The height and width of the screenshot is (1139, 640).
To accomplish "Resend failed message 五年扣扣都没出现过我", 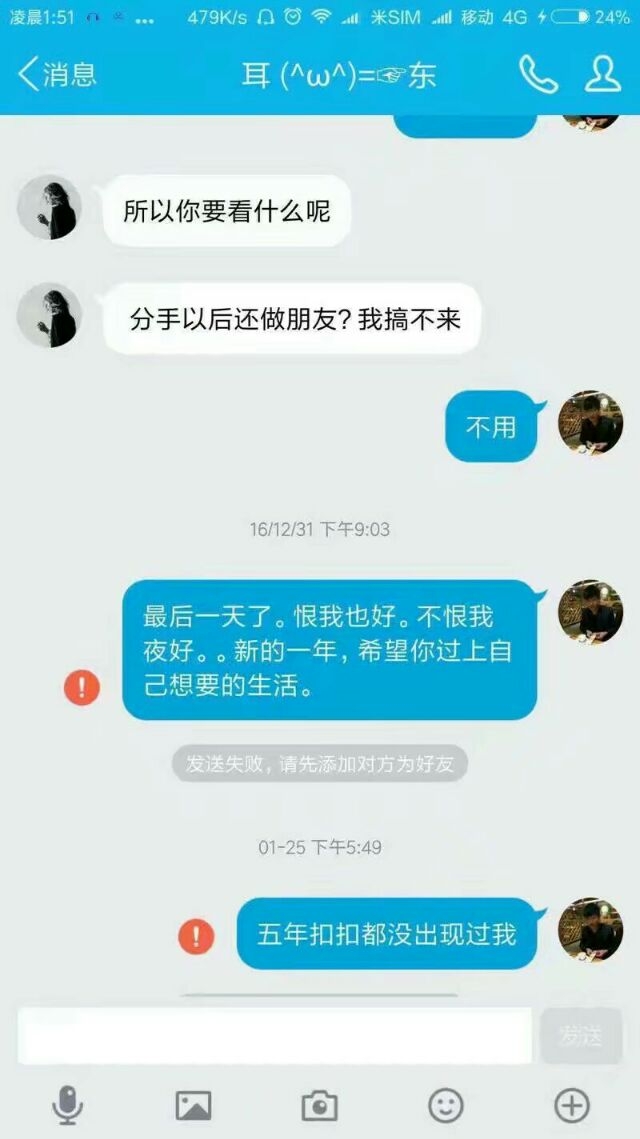I will pyautogui.click(x=196, y=936).
